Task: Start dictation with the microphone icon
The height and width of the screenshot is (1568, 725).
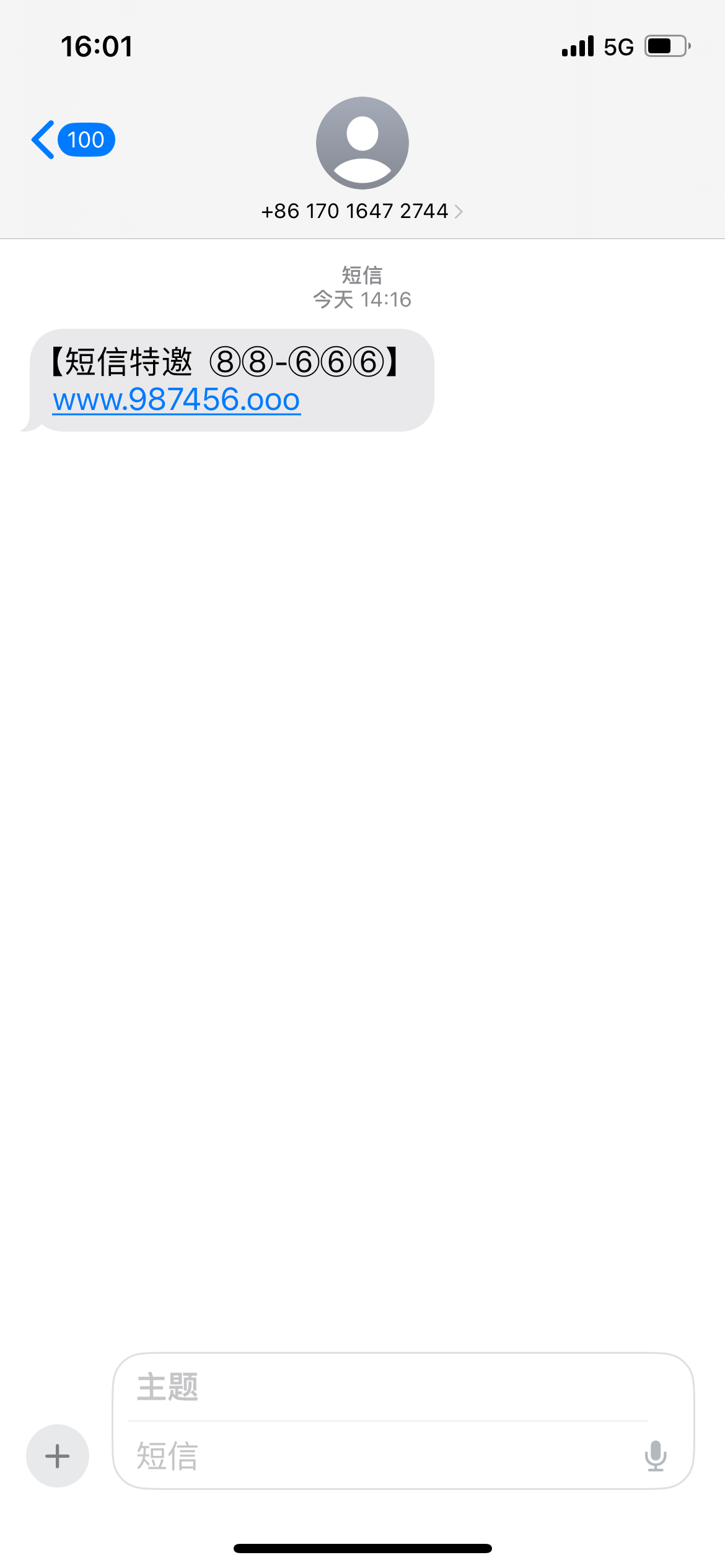Action: tap(655, 1455)
